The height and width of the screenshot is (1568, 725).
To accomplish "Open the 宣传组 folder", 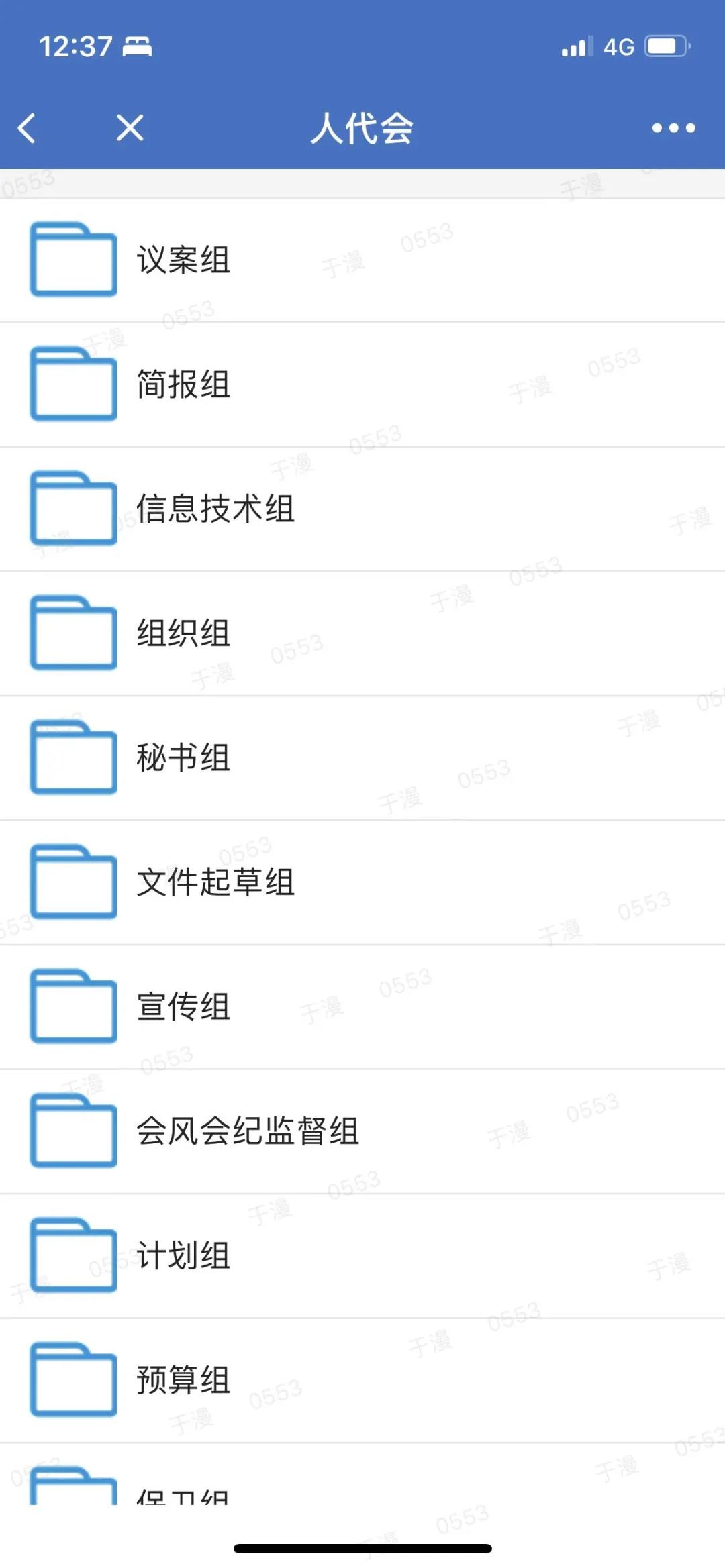I will 362,1007.
